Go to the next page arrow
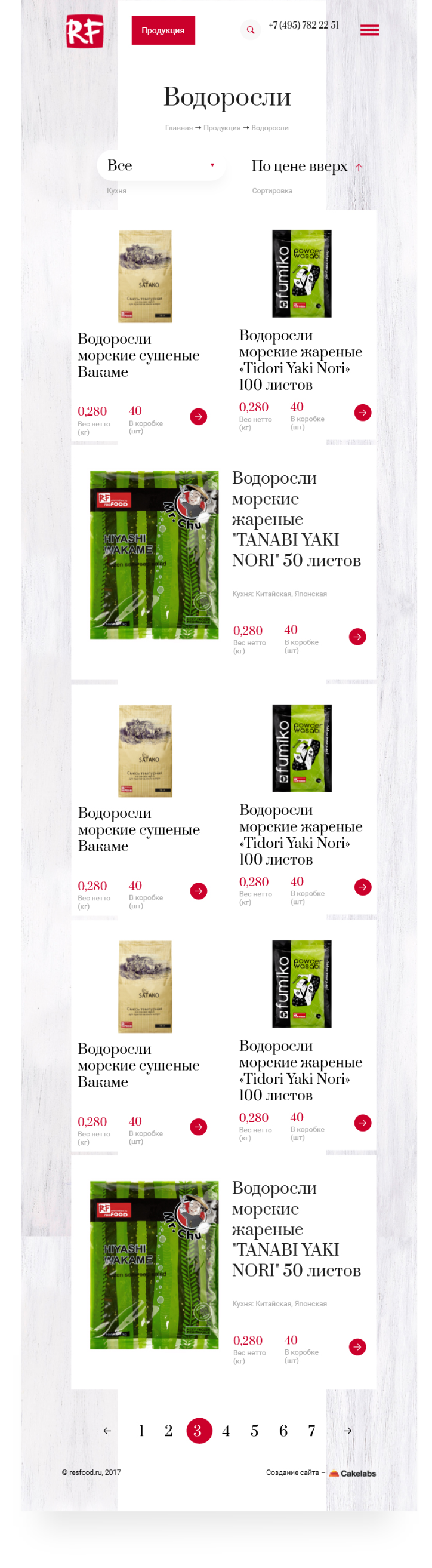The image size is (432, 1568). [348, 1431]
